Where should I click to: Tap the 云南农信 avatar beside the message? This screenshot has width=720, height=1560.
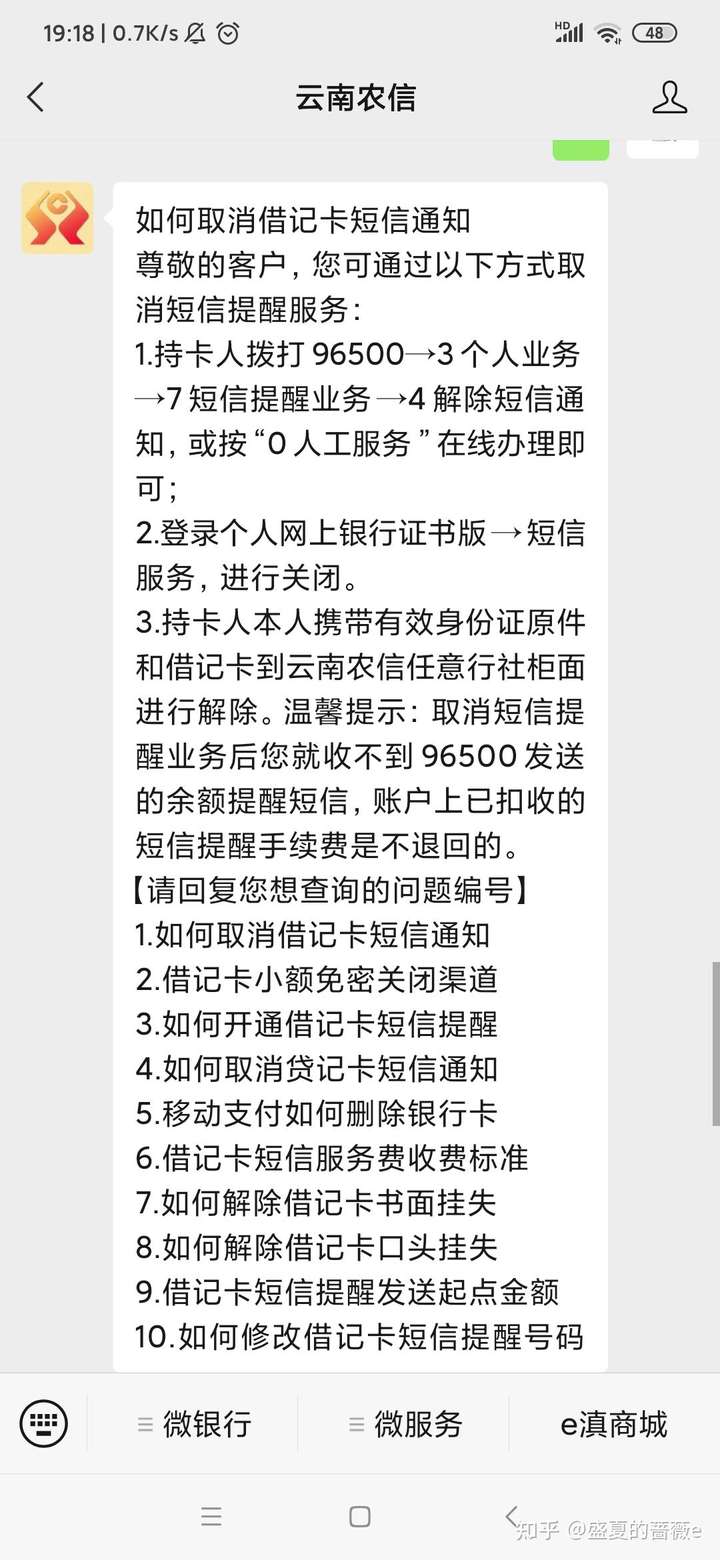pyautogui.click(x=57, y=218)
